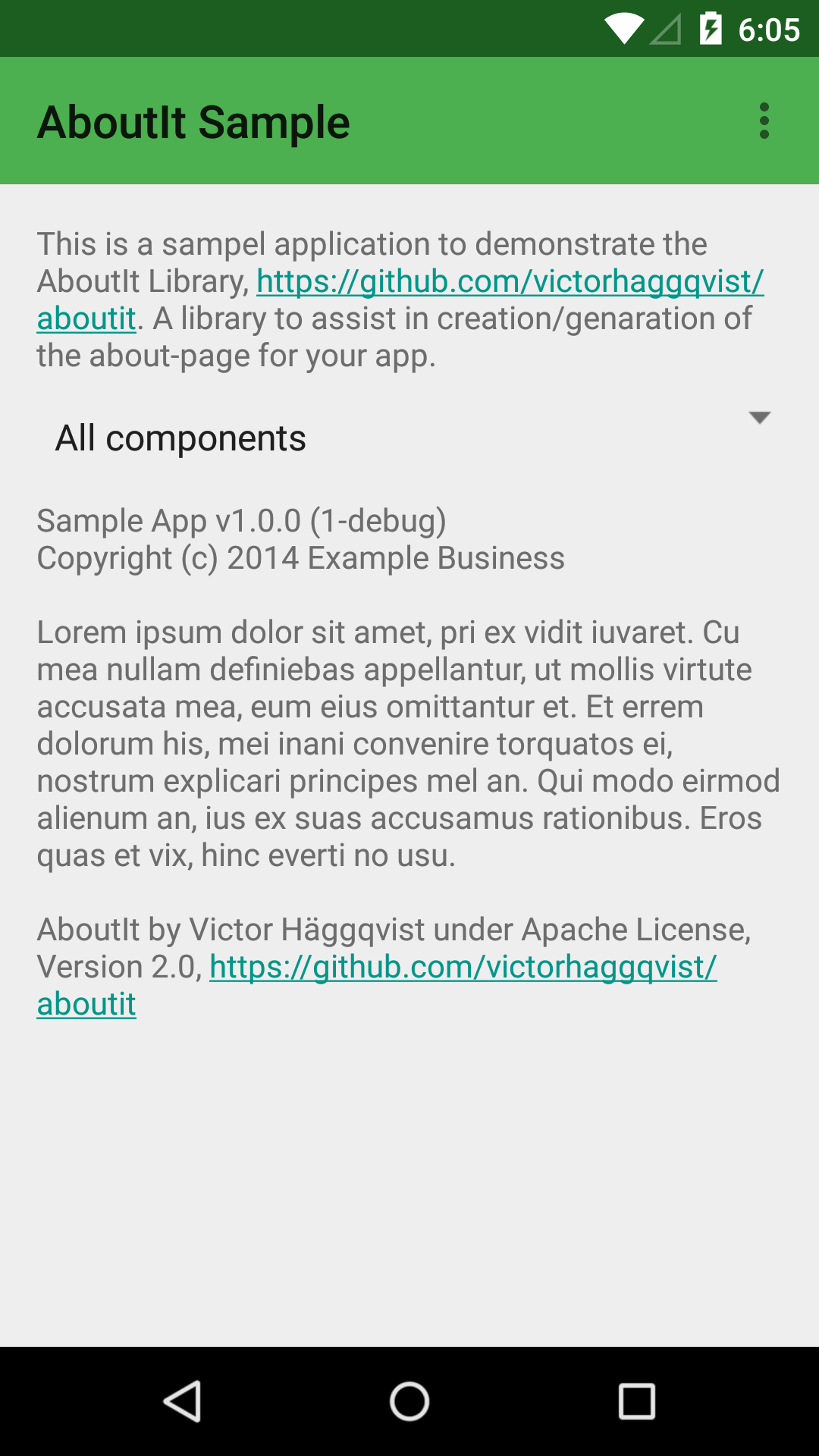
Task: Open the recent apps view
Action: 636,1401
